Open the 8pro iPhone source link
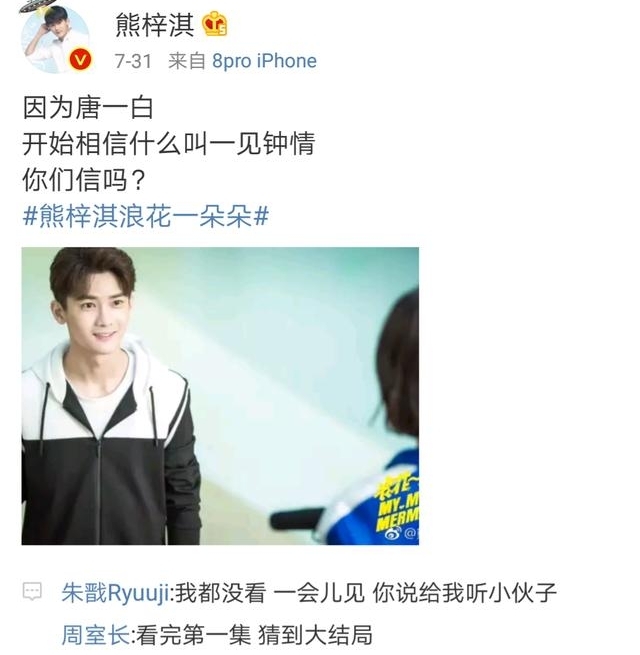 click(264, 61)
